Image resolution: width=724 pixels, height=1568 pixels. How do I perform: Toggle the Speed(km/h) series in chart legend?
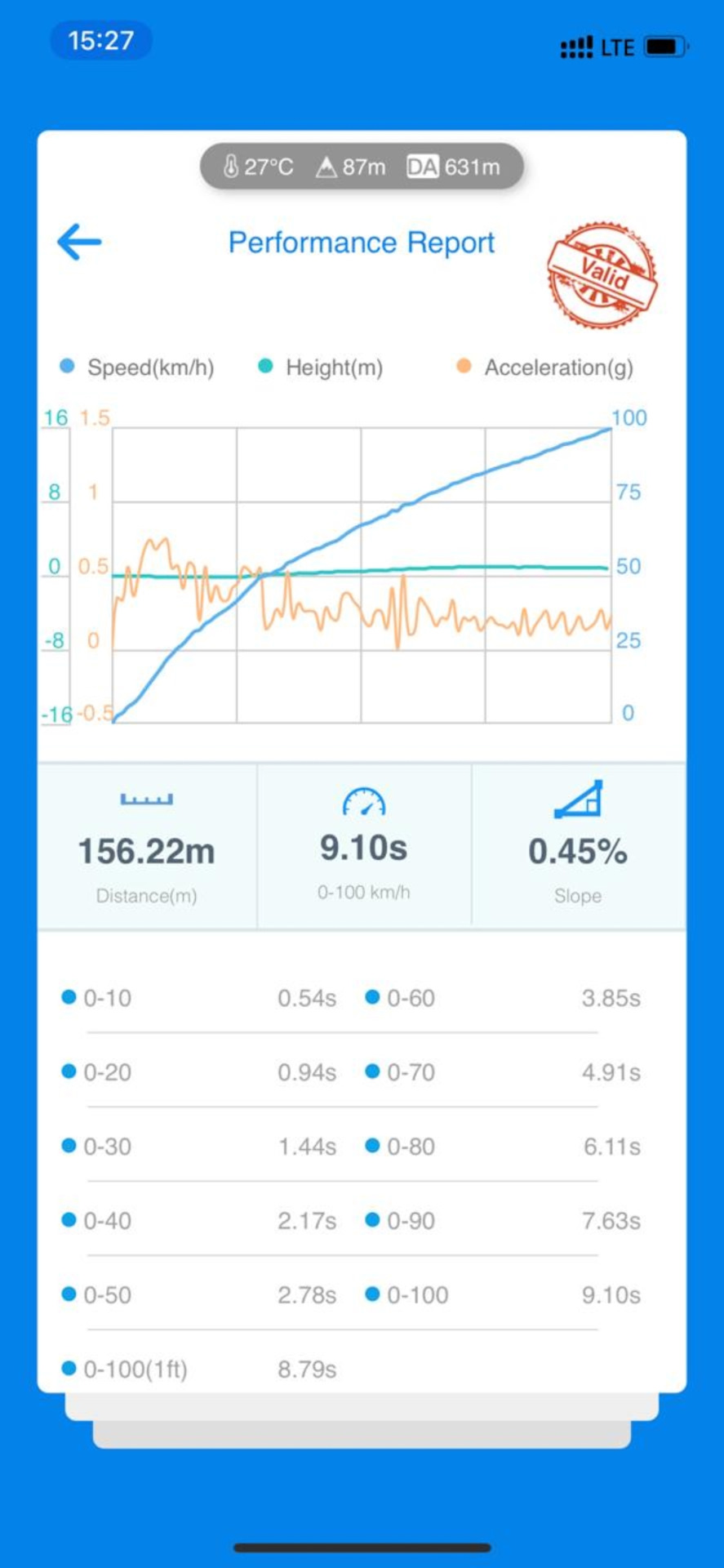137,367
